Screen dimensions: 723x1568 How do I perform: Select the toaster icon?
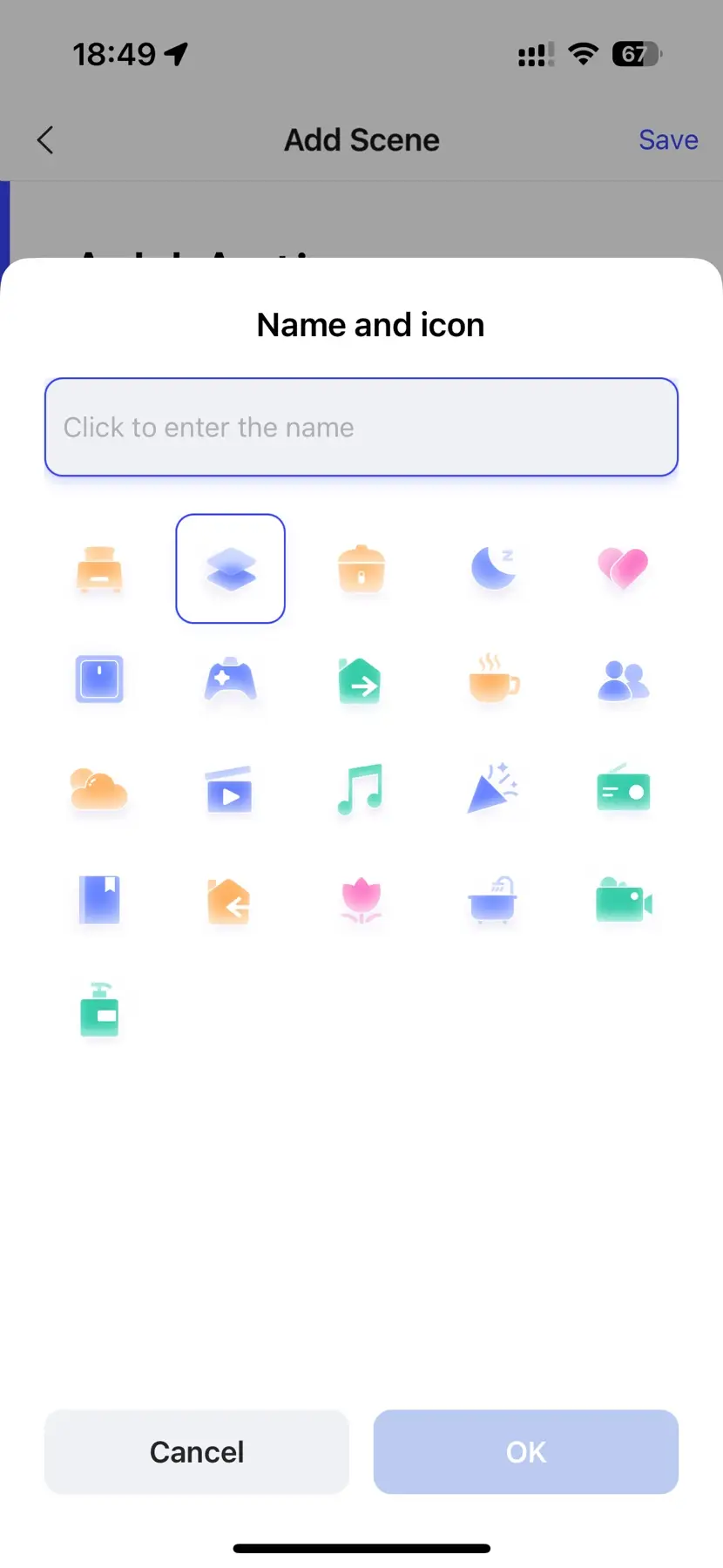(99, 569)
